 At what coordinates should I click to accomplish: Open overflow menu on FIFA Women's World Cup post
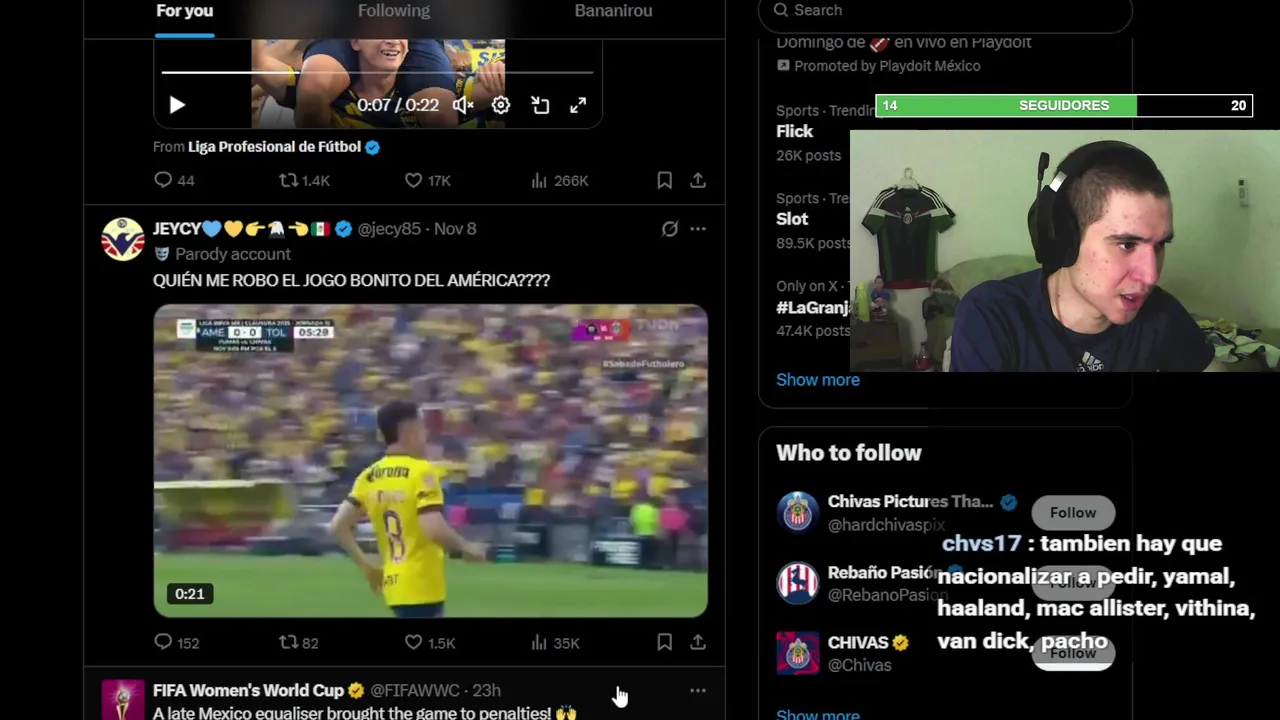(698, 691)
